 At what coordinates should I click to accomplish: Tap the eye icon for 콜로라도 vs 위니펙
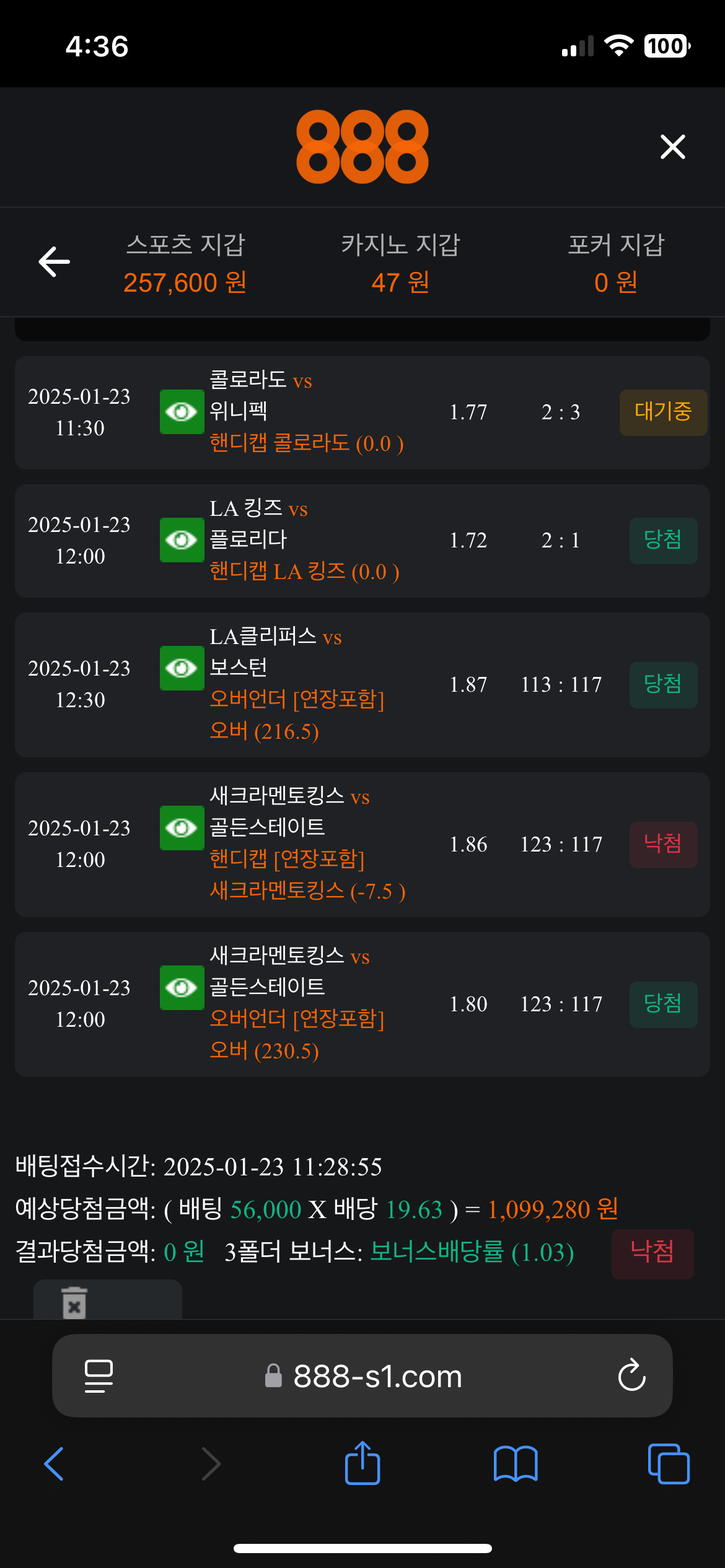pos(182,412)
